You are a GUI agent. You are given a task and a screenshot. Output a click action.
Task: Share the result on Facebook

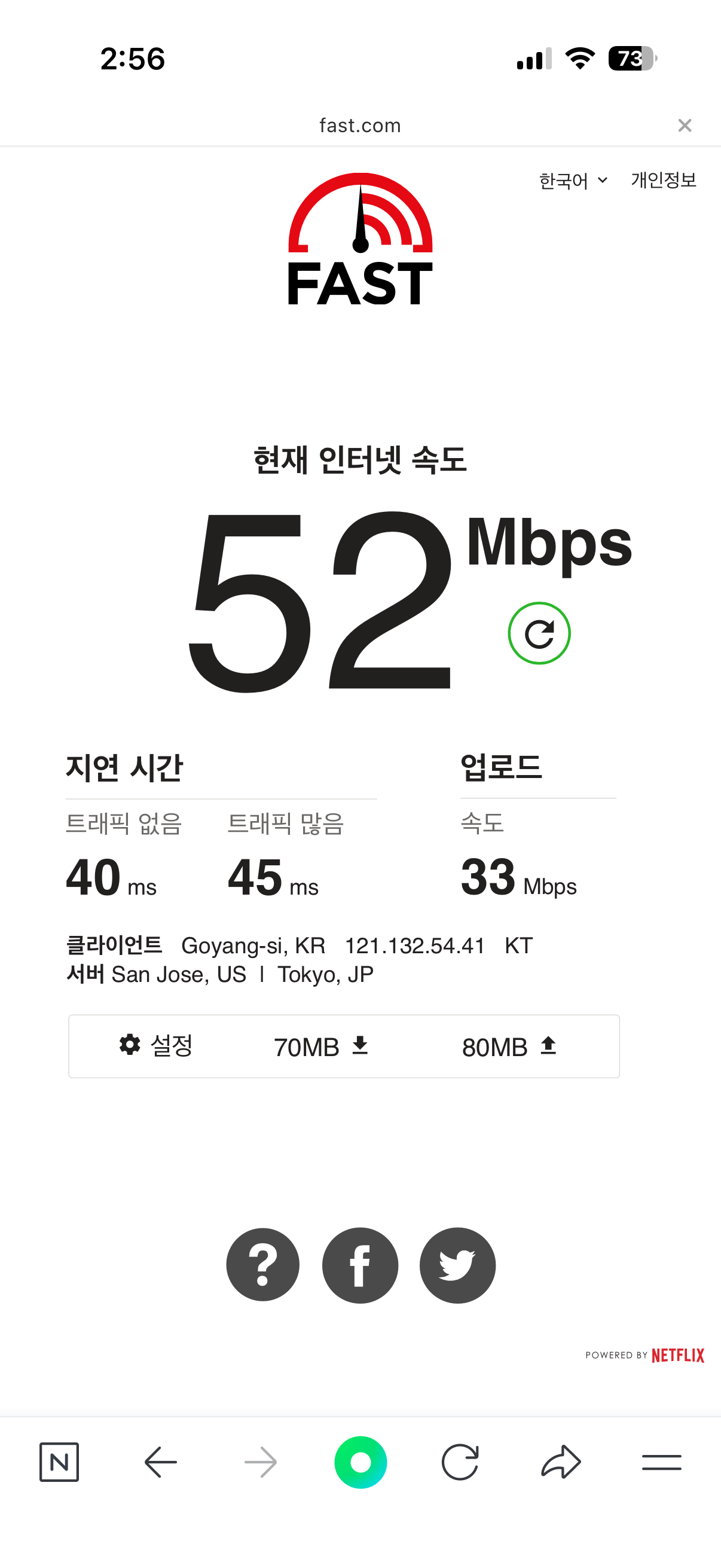tap(360, 1265)
